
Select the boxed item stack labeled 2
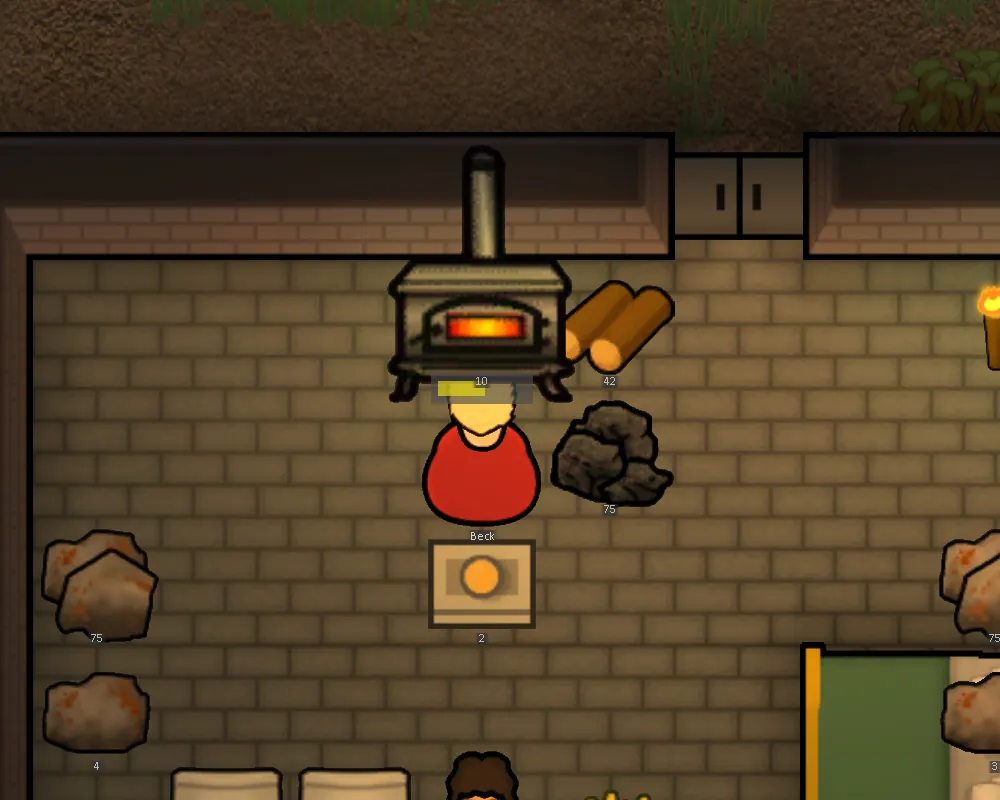(482, 583)
